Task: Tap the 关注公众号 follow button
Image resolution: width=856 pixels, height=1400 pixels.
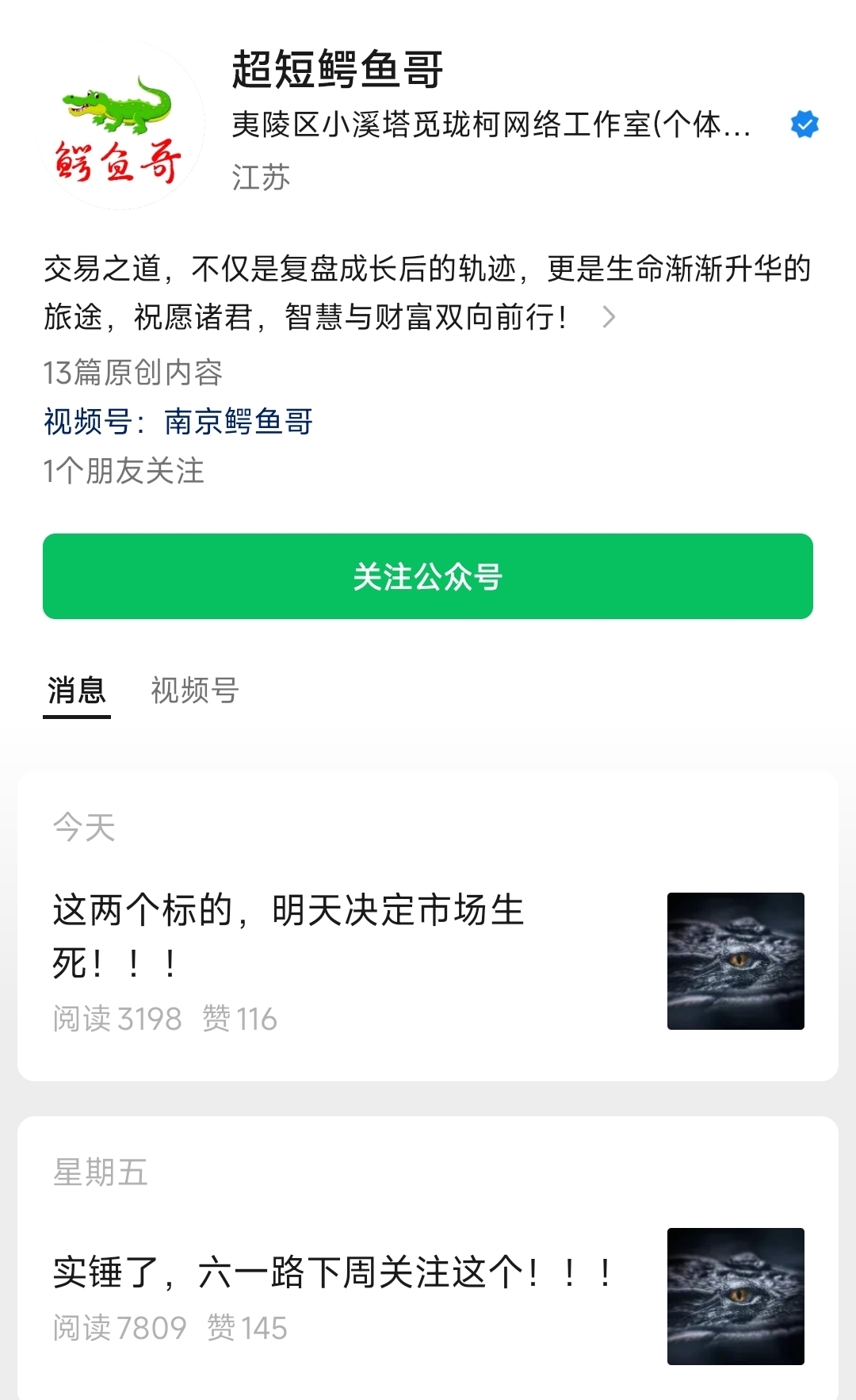Action: (428, 576)
